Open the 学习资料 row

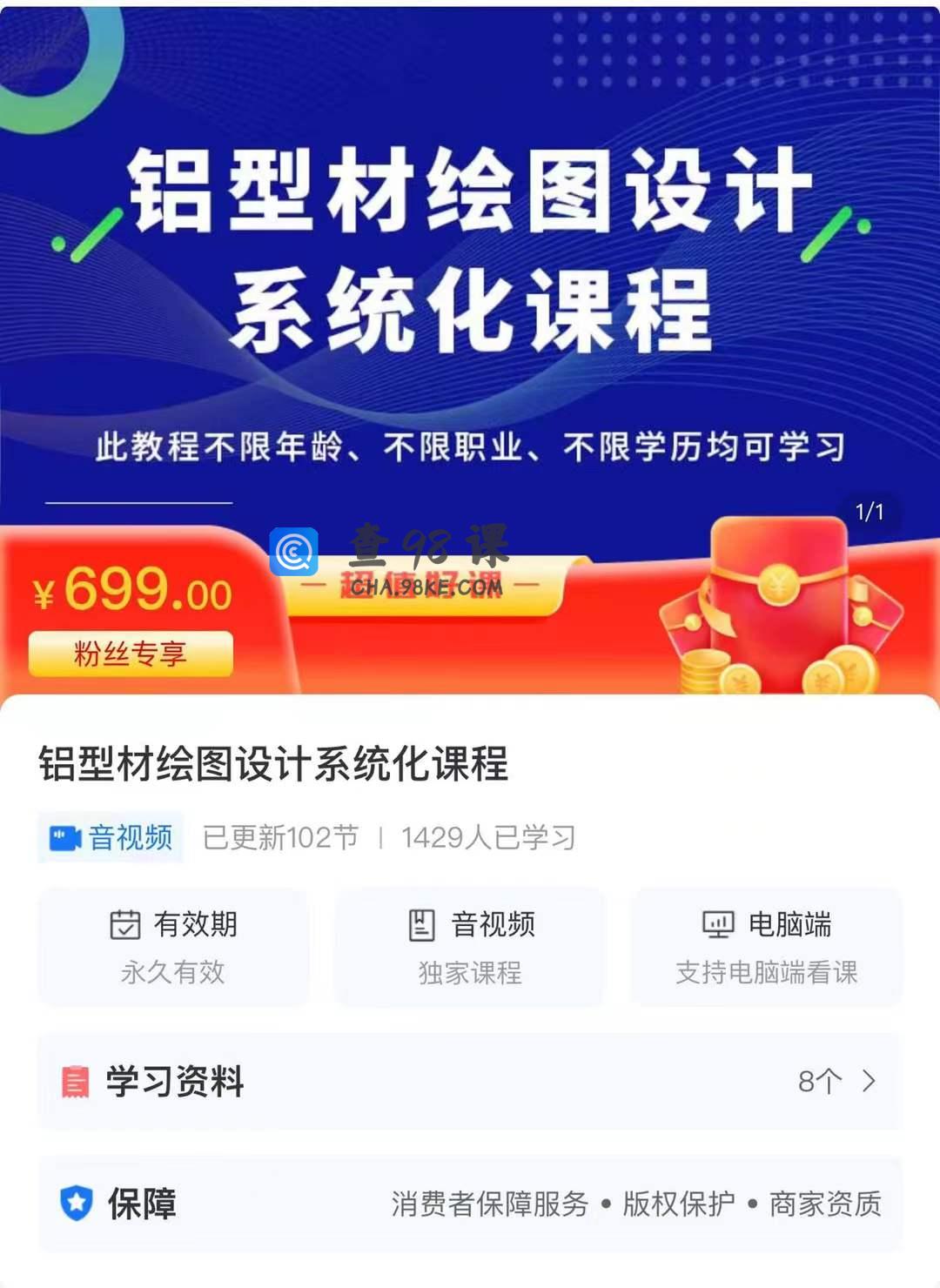[x=470, y=1082]
